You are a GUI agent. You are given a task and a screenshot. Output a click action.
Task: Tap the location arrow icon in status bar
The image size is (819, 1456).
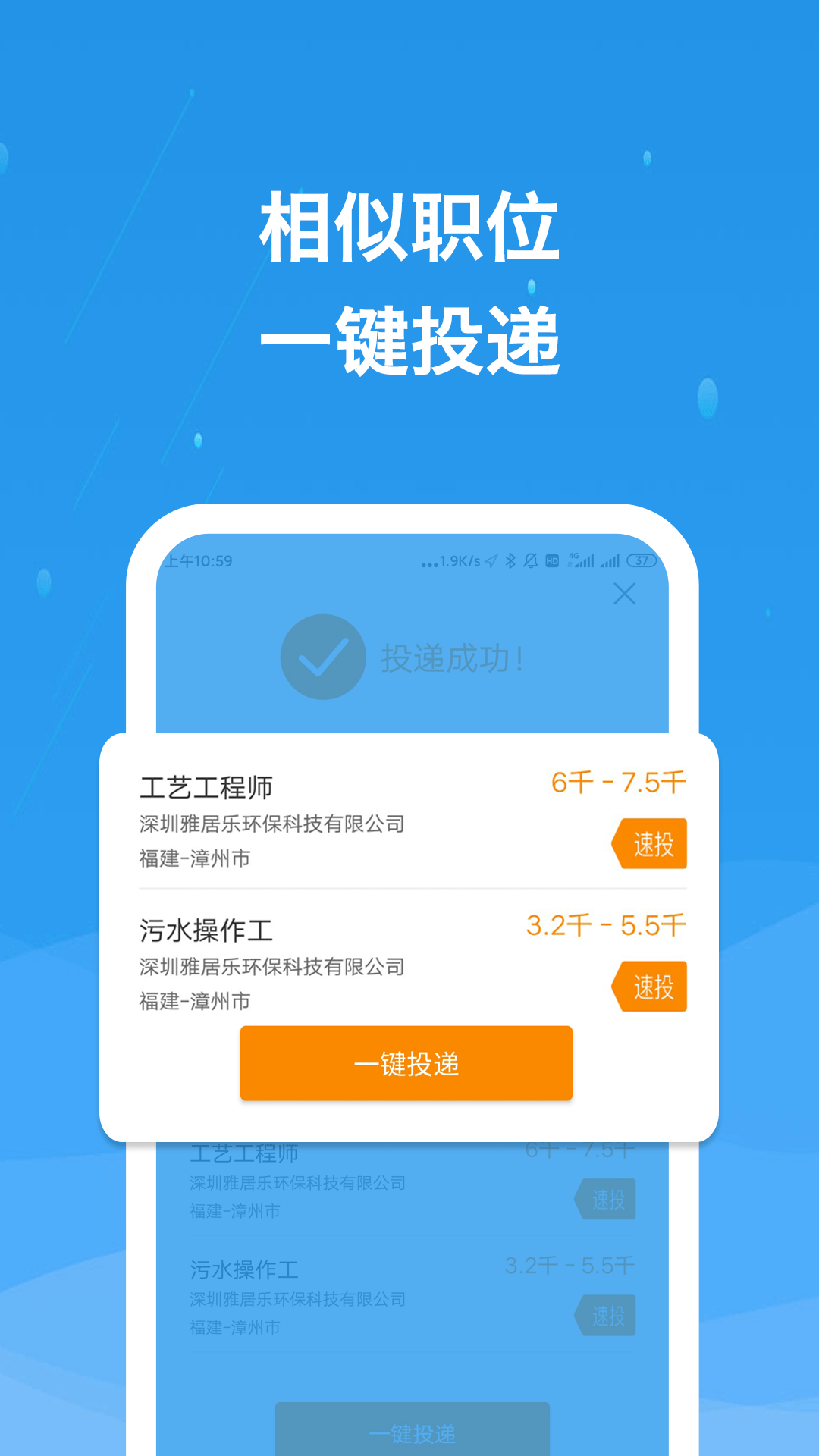click(489, 561)
